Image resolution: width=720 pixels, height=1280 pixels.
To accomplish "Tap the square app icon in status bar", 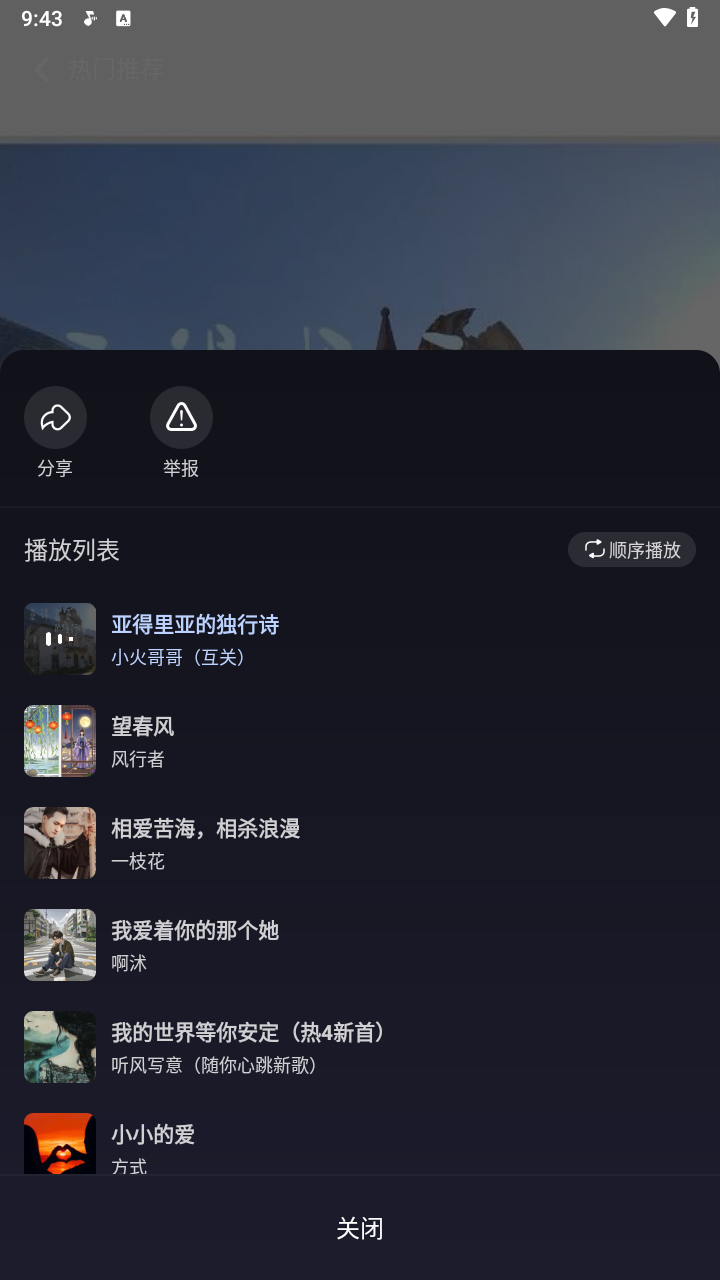I will point(124,17).
